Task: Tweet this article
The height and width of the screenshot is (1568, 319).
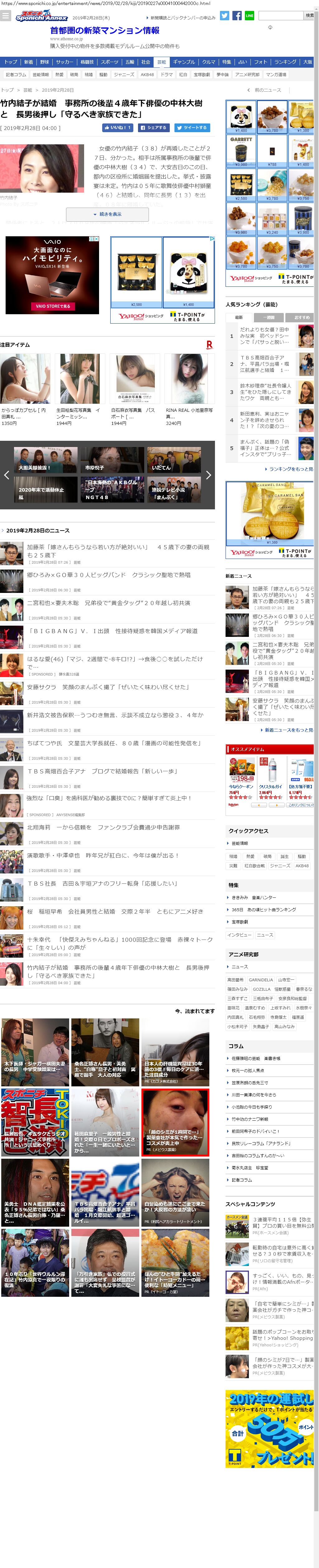Action: [192, 128]
